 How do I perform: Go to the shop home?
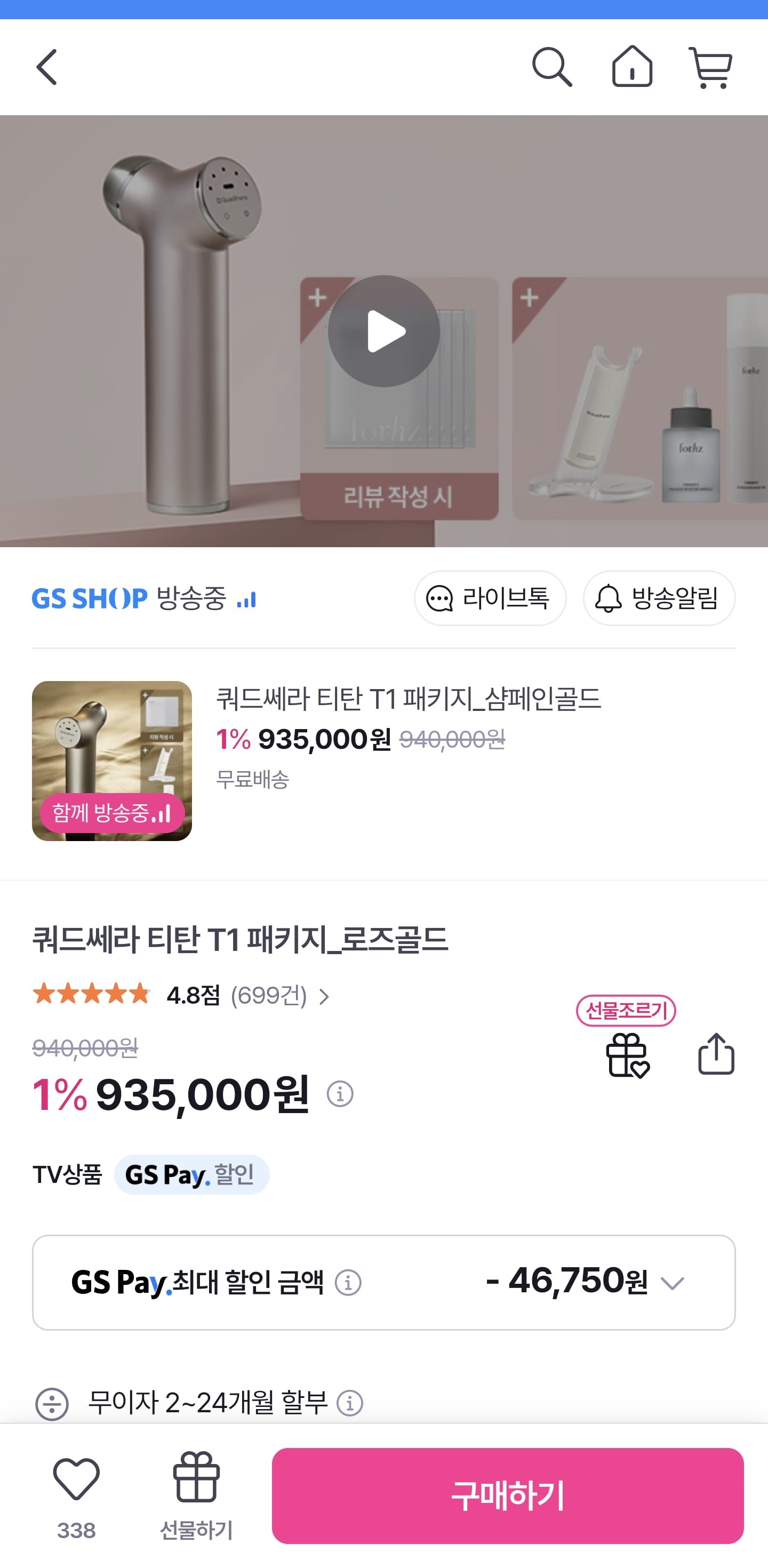click(x=631, y=67)
